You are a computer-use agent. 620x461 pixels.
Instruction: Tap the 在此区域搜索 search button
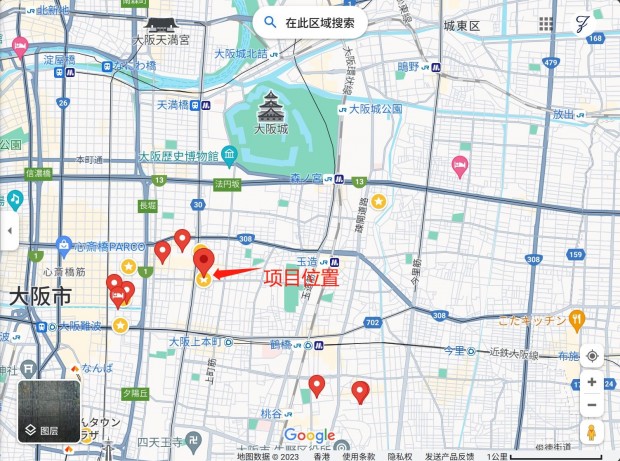pos(309,22)
